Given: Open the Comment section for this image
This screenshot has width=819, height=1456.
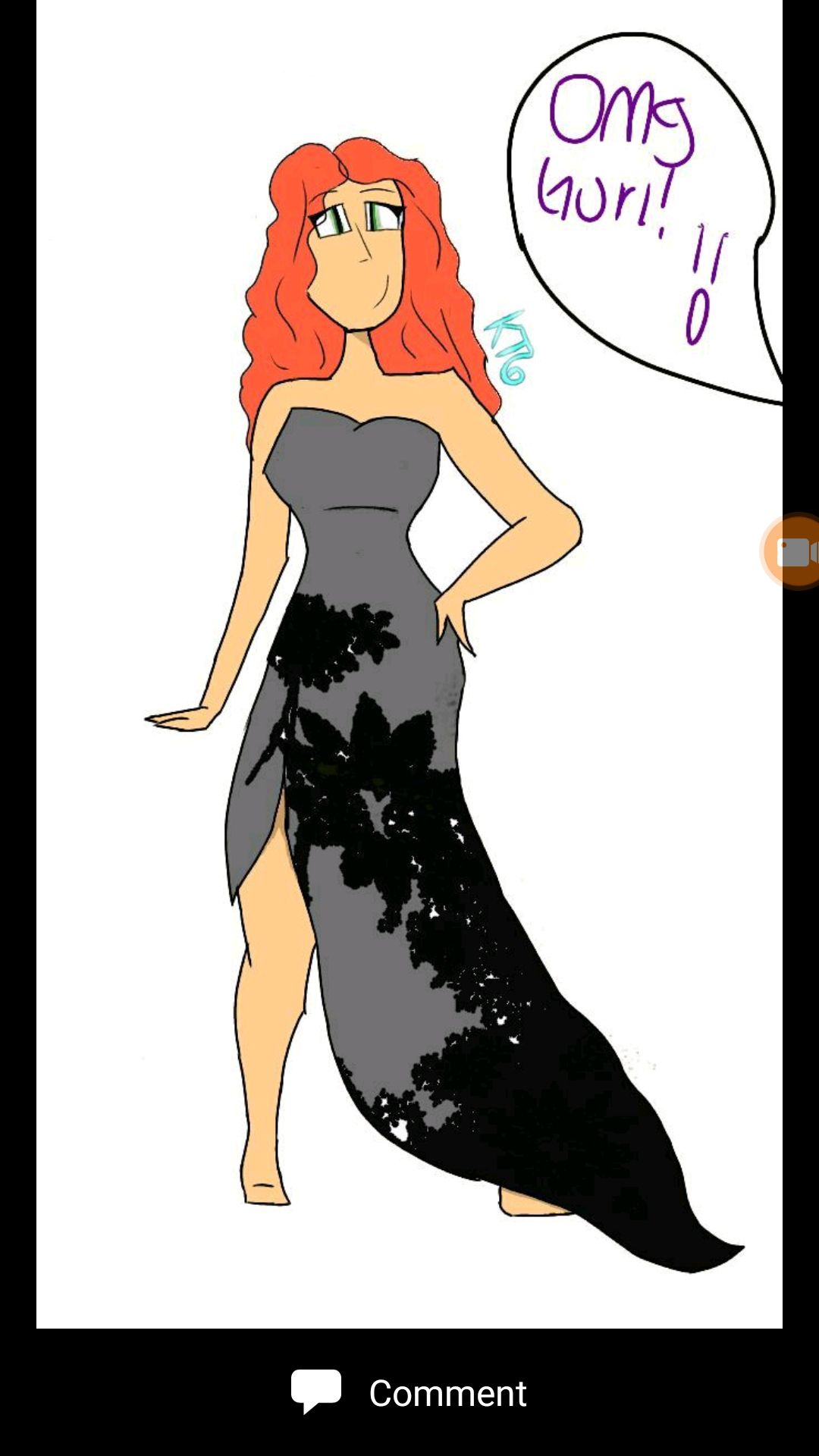Looking at the screenshot, I should (x=409, y=1393).
